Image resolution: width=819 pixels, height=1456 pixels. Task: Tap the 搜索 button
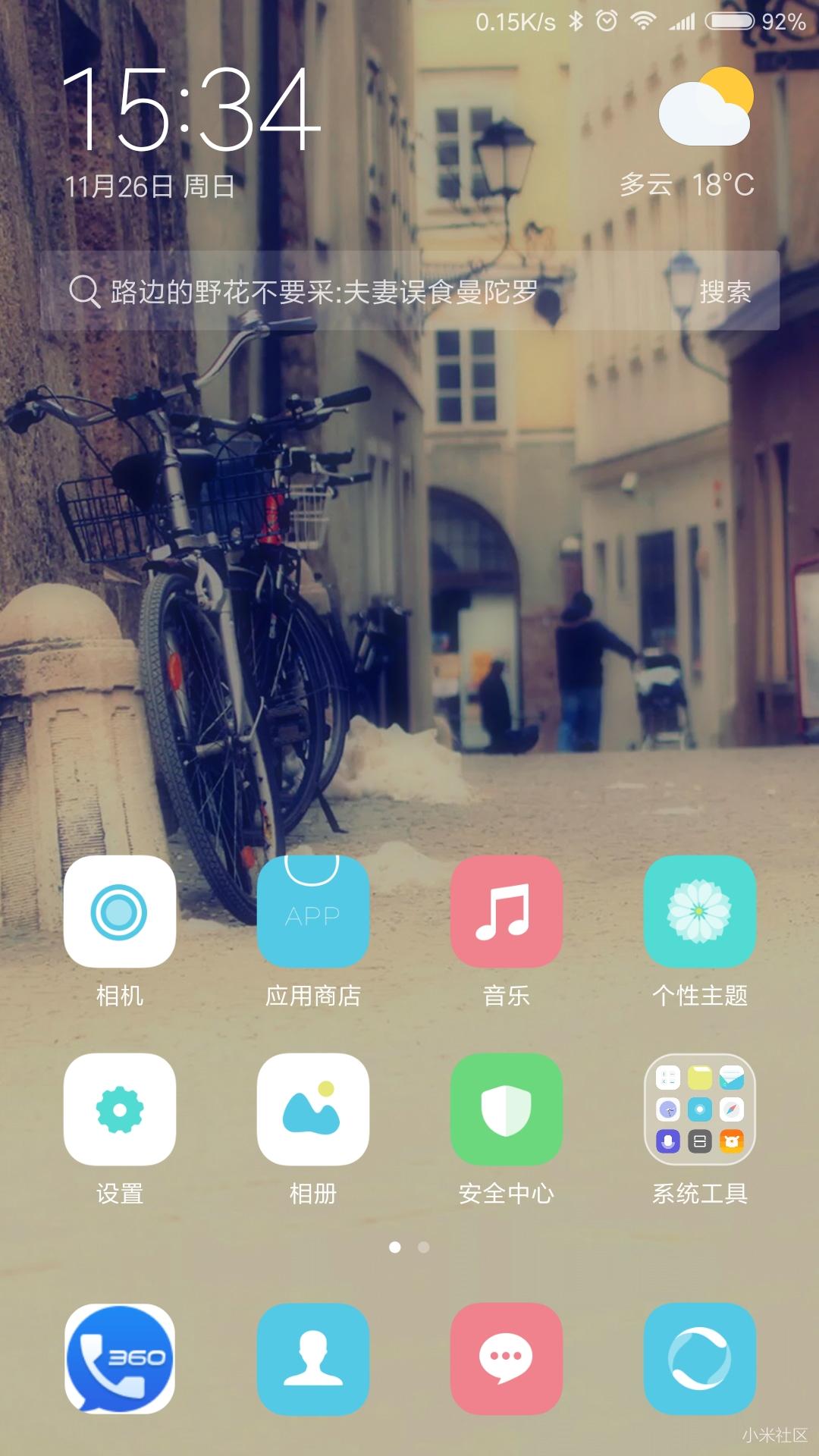725,291
